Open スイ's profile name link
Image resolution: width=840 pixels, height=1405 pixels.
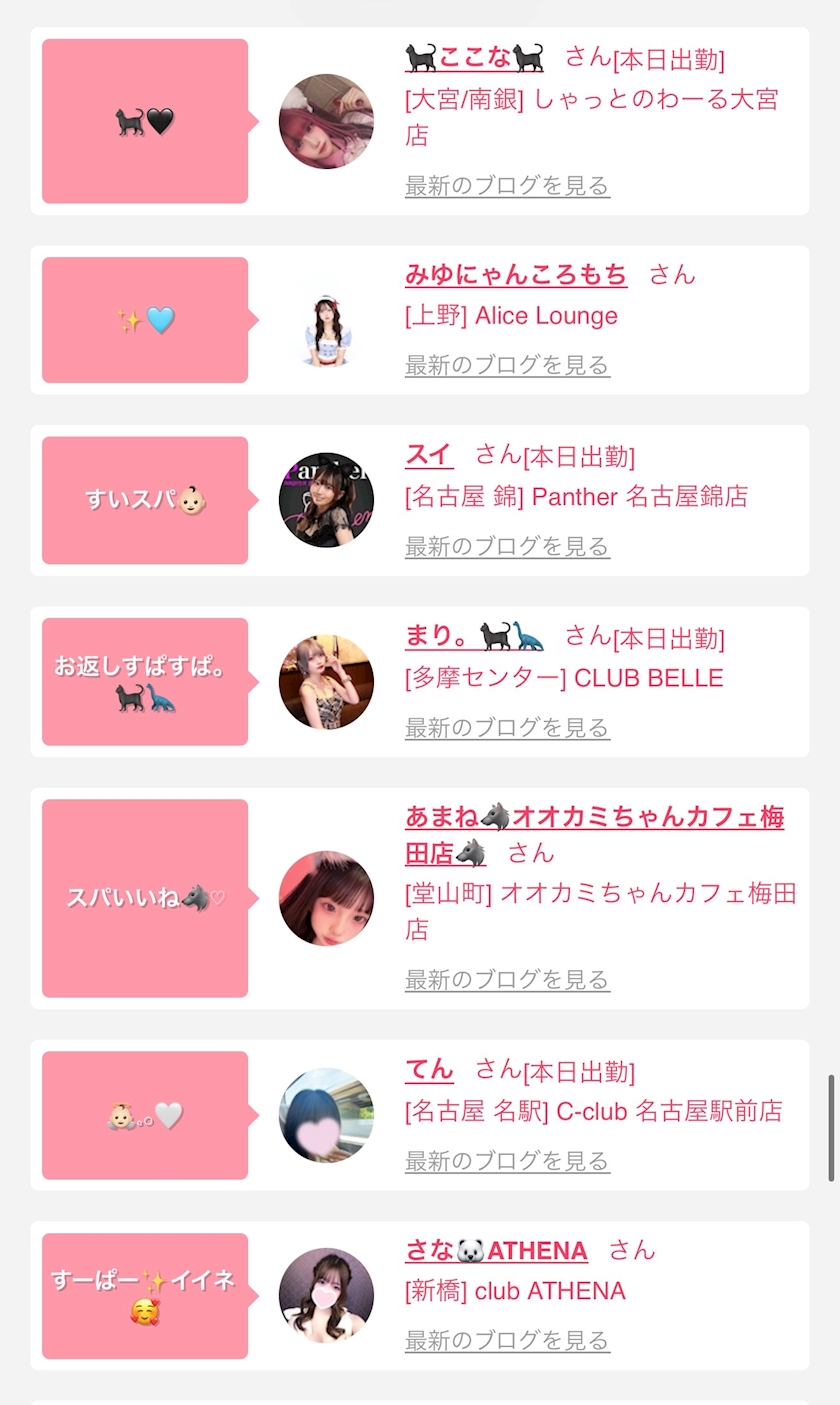[x=429, y=455]
